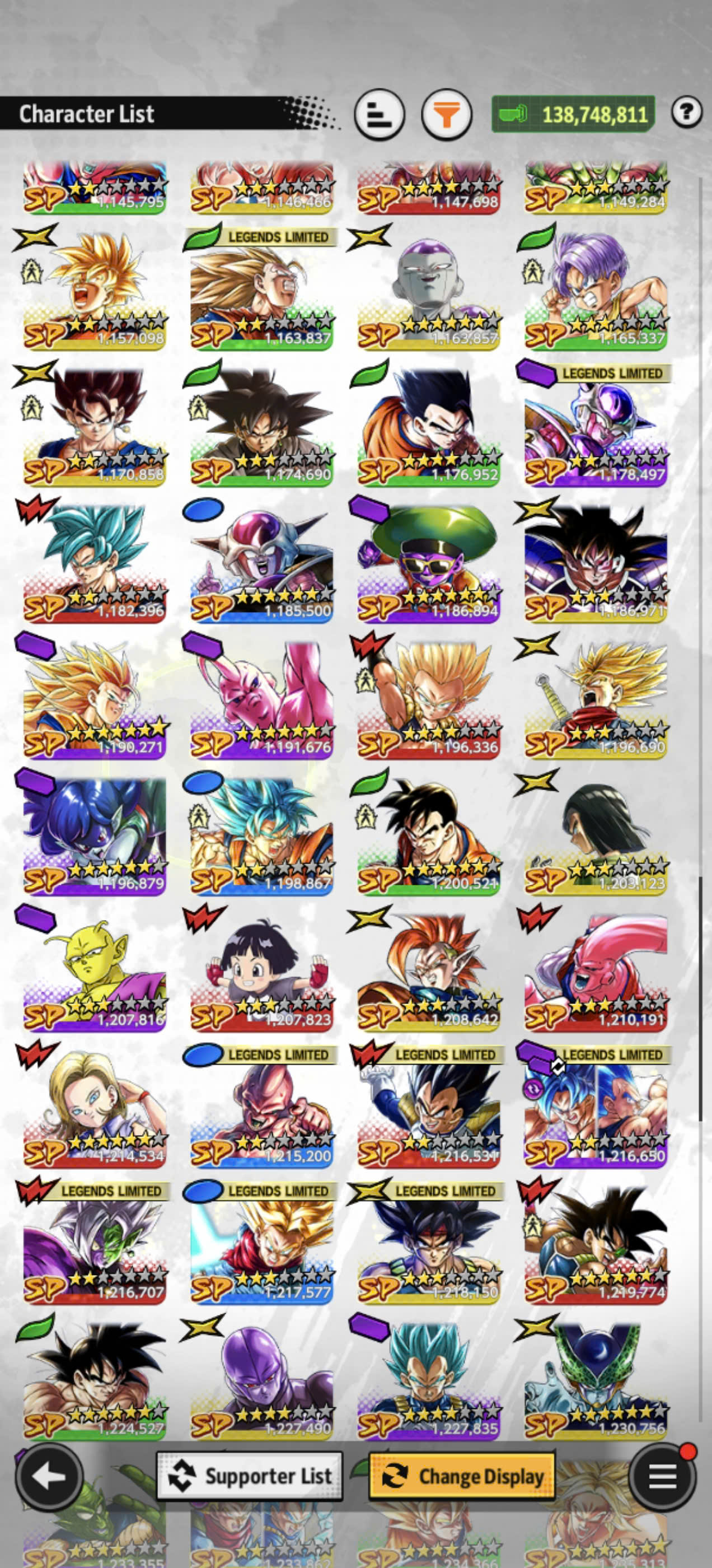The width and height of the screenshot is (712, 1568).
Task: Open the hamburger menu button
Action: 663,1476
